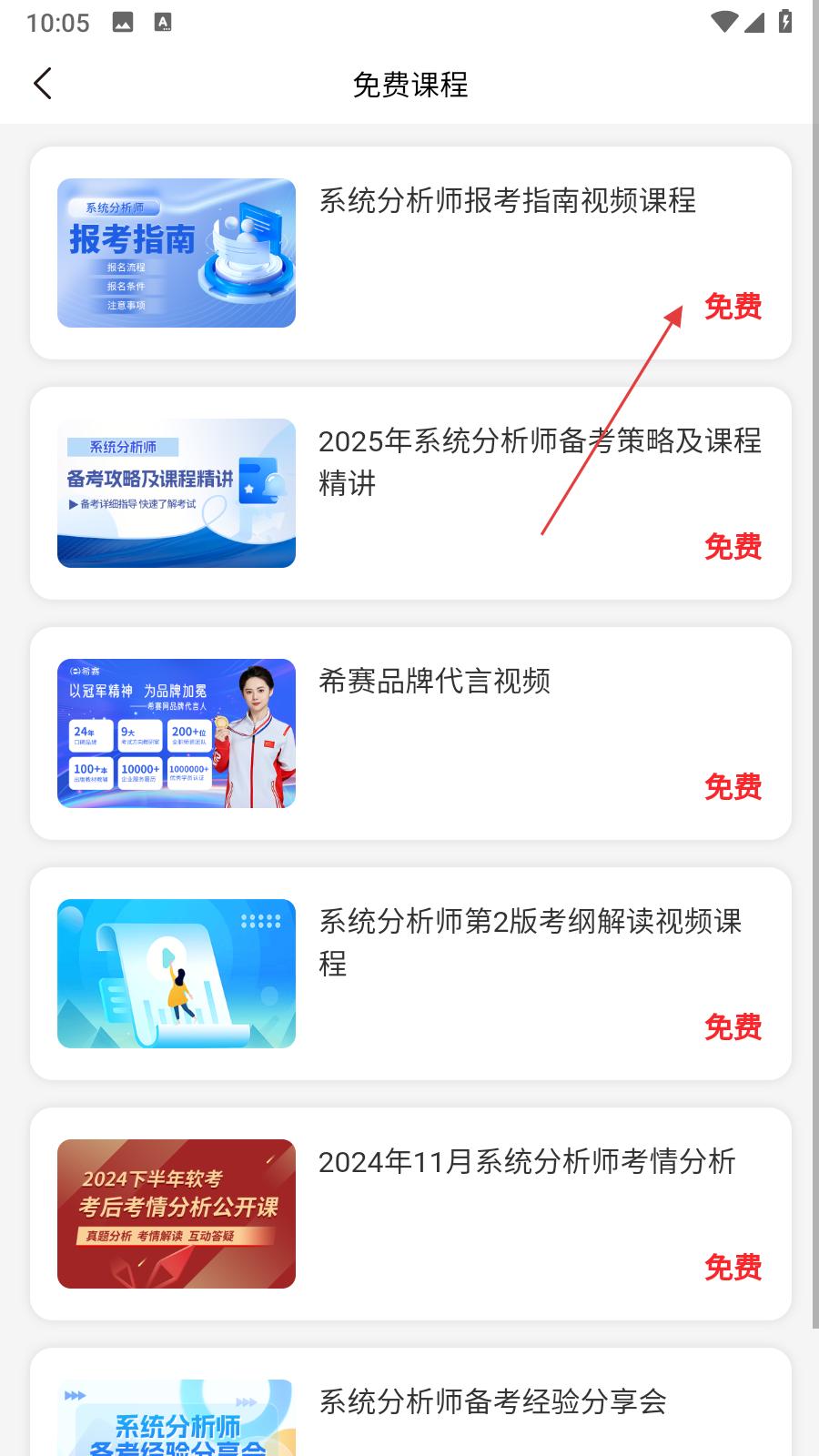Tap 系统分析师备考经验分享会 card
This screenshot has width=819, height=1456.
[409, 1406]
